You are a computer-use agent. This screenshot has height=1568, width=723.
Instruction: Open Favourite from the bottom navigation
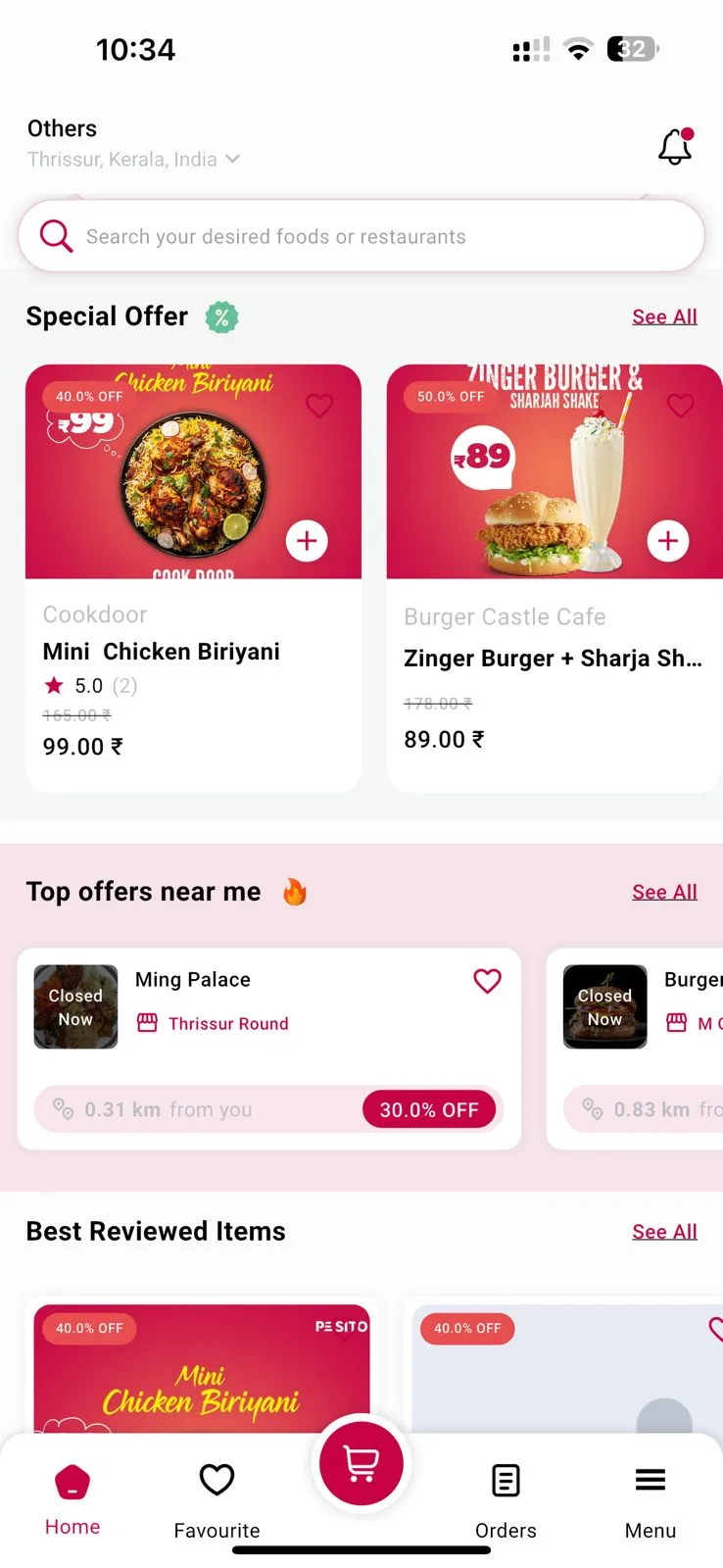[217, 1480]
